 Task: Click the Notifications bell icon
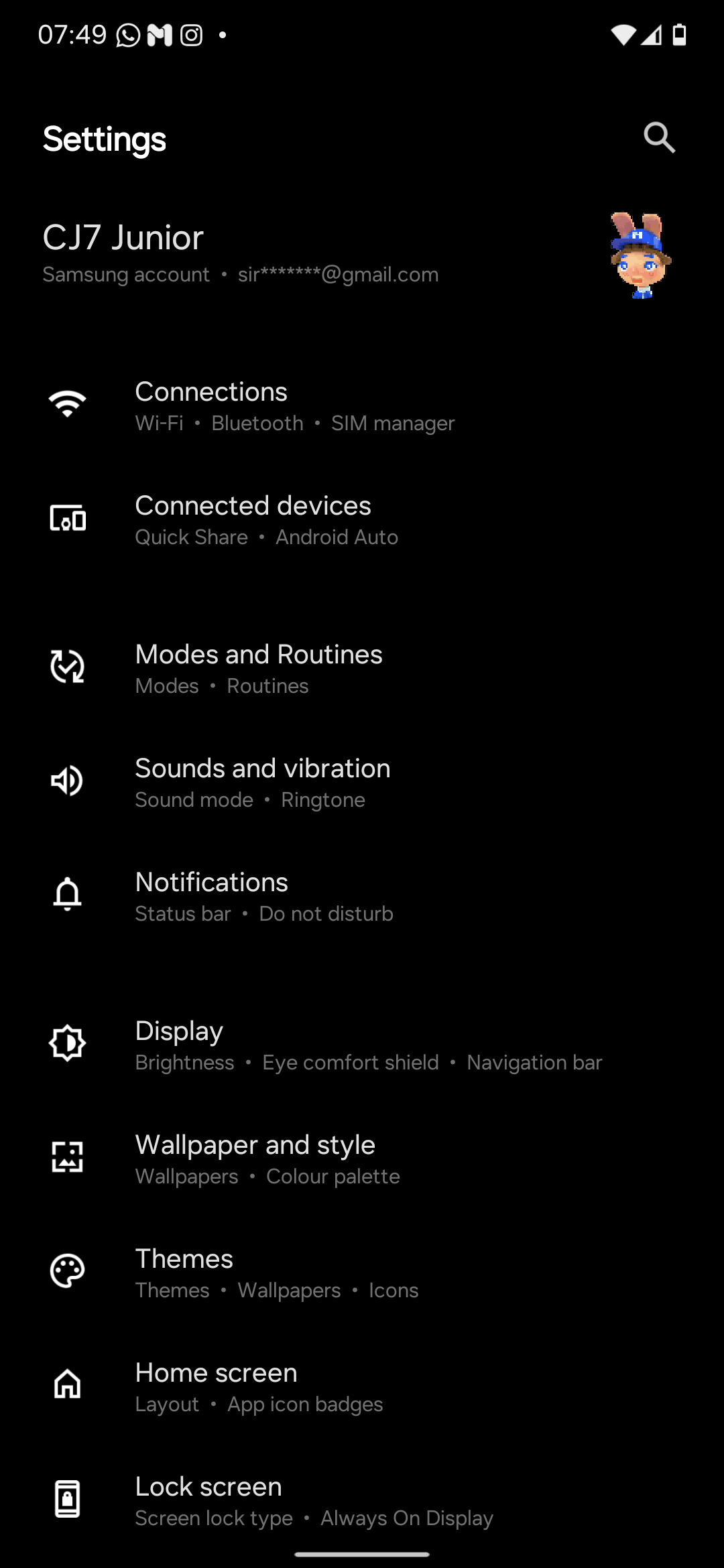pyautogui.click(x=67, y=895)
